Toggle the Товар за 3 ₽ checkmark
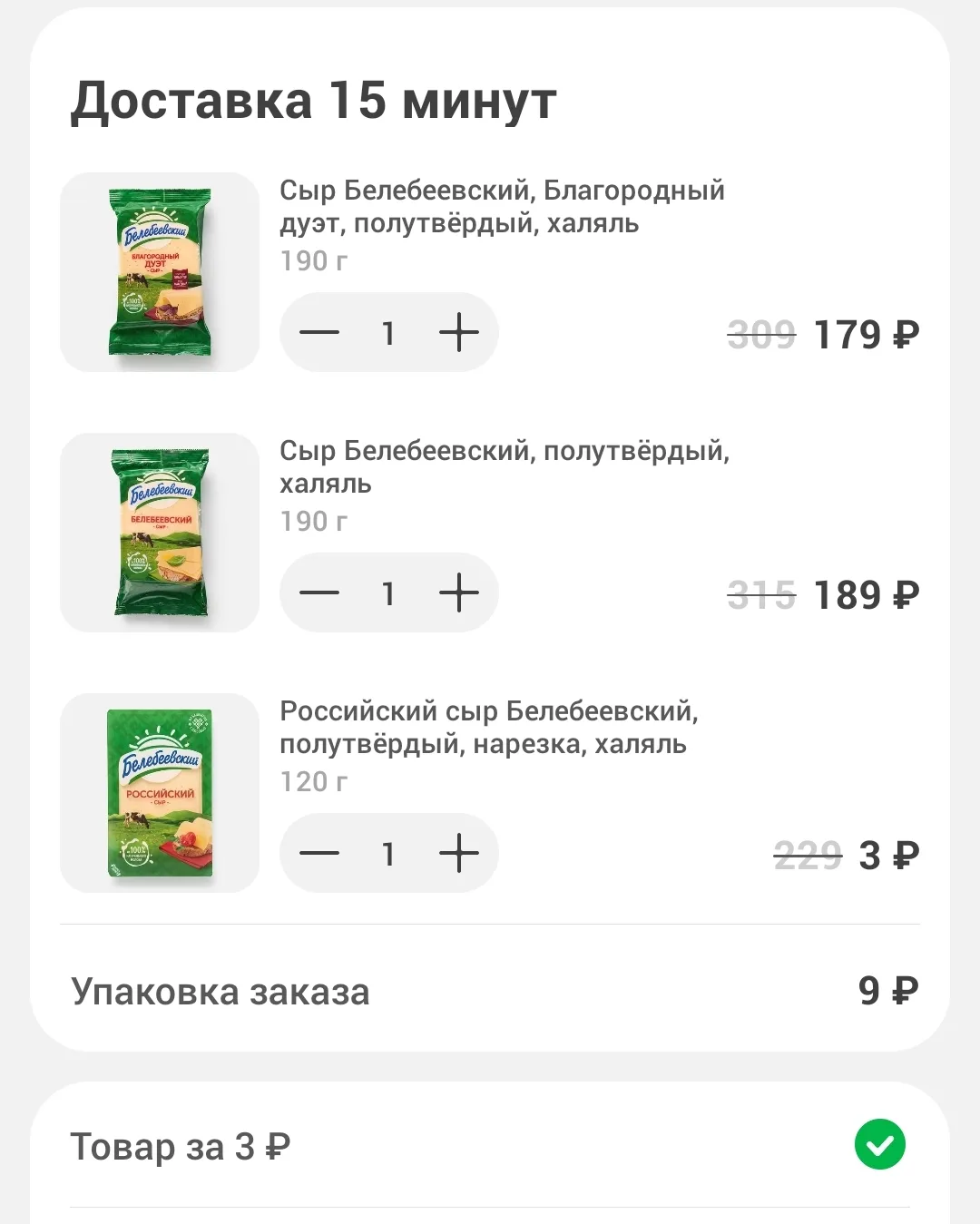This screenshot has width=980, height=1224. [879, 1145]
